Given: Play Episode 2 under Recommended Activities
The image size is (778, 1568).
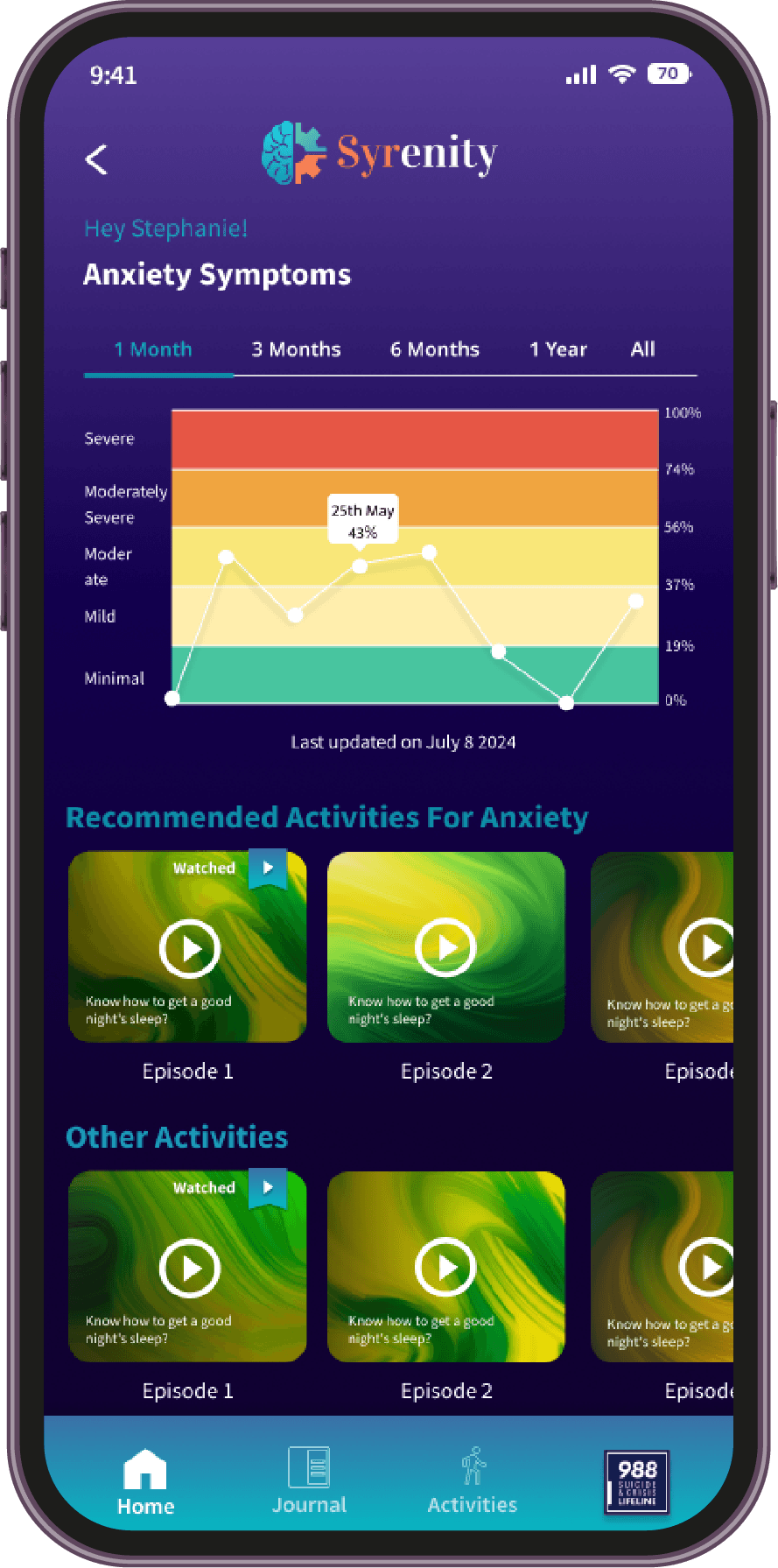Looking at the screenshot, I should 446,947.
